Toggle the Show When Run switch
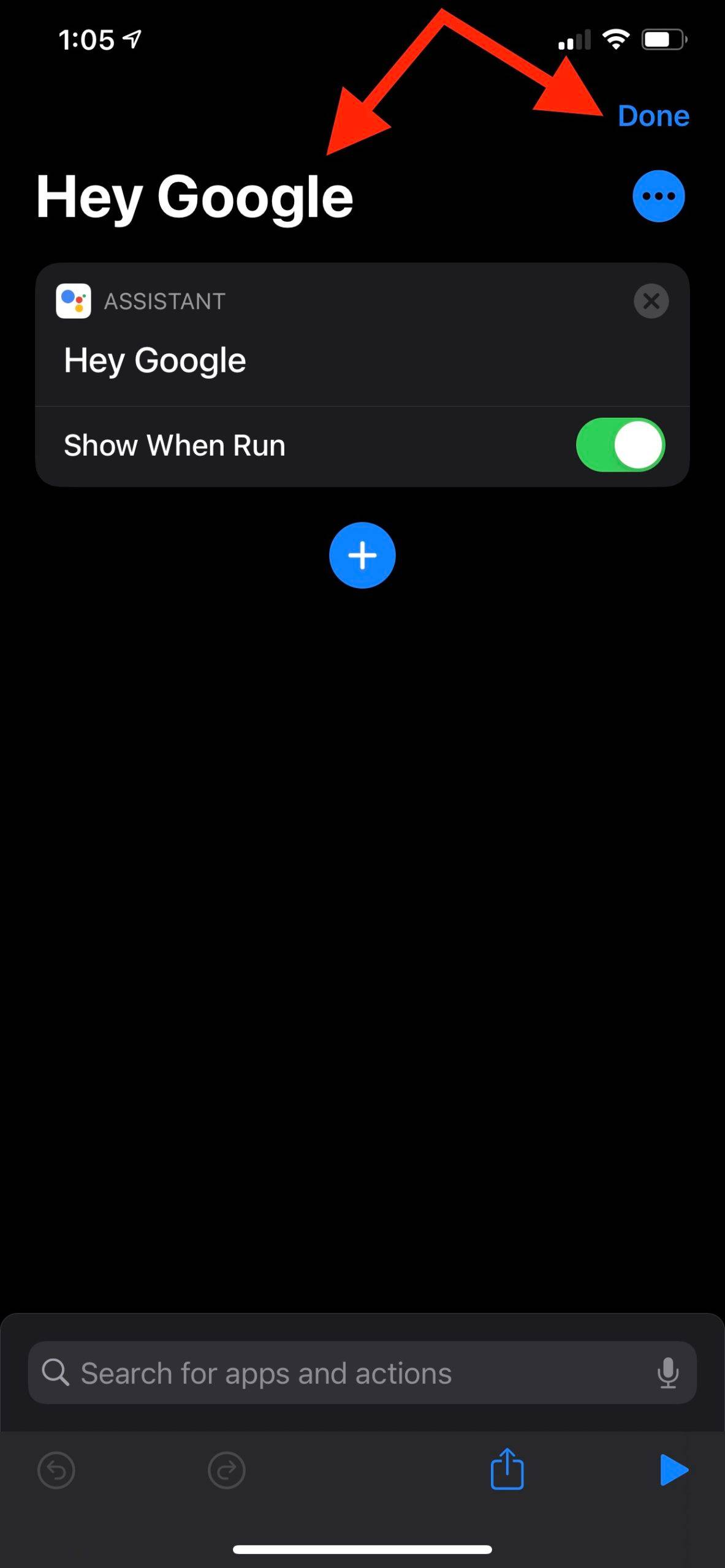The image size is (725, 1568). coord(620,445)
